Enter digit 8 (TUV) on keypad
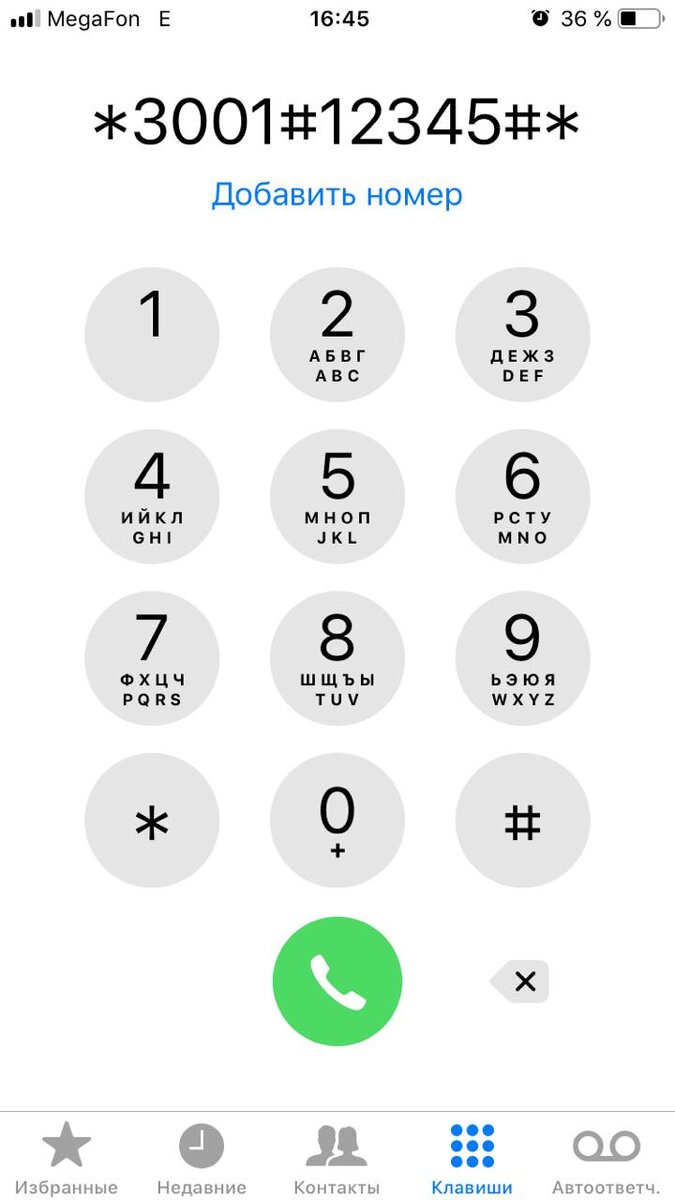Image resolution: width=675 pixels, height=1200 pixels. pos(337,659)
